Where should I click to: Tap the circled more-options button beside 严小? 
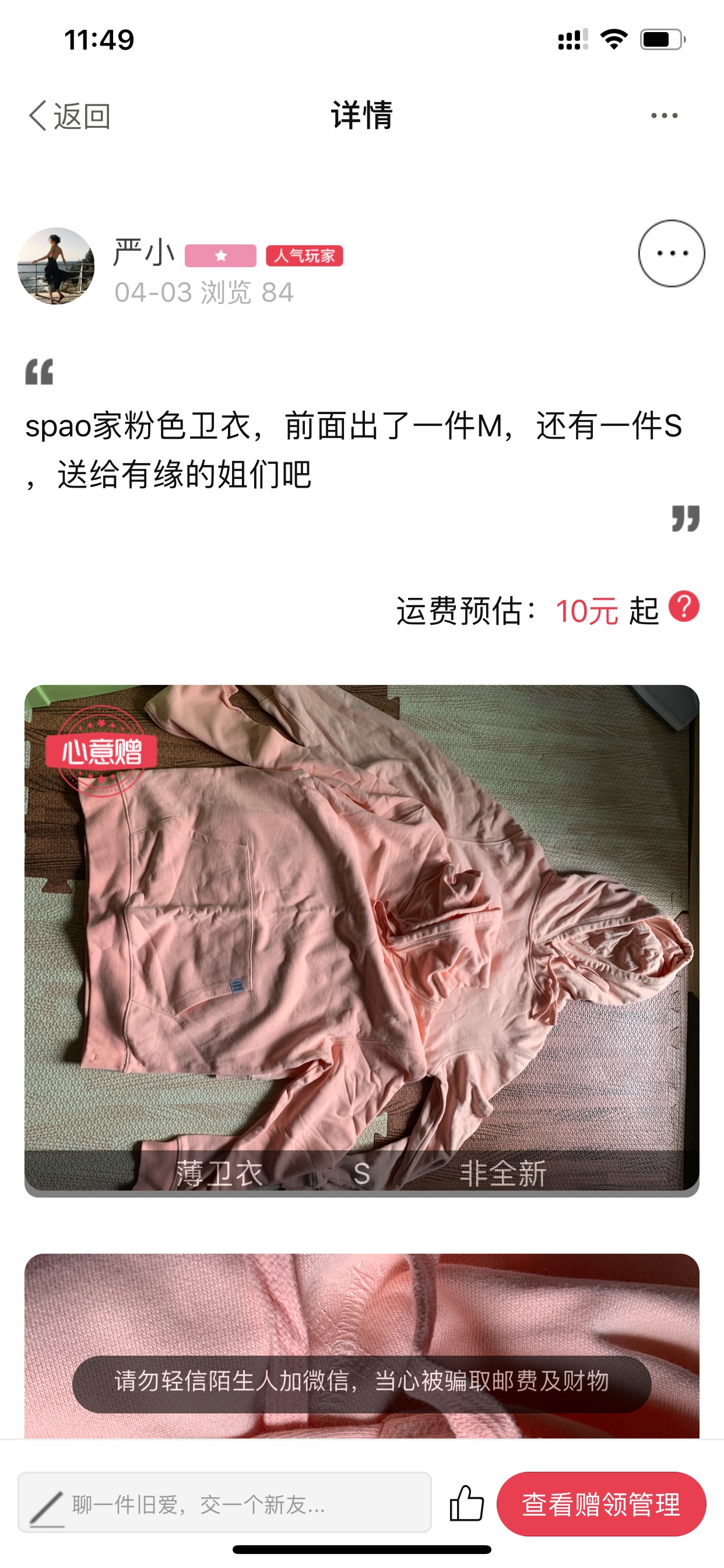(671, 253)
